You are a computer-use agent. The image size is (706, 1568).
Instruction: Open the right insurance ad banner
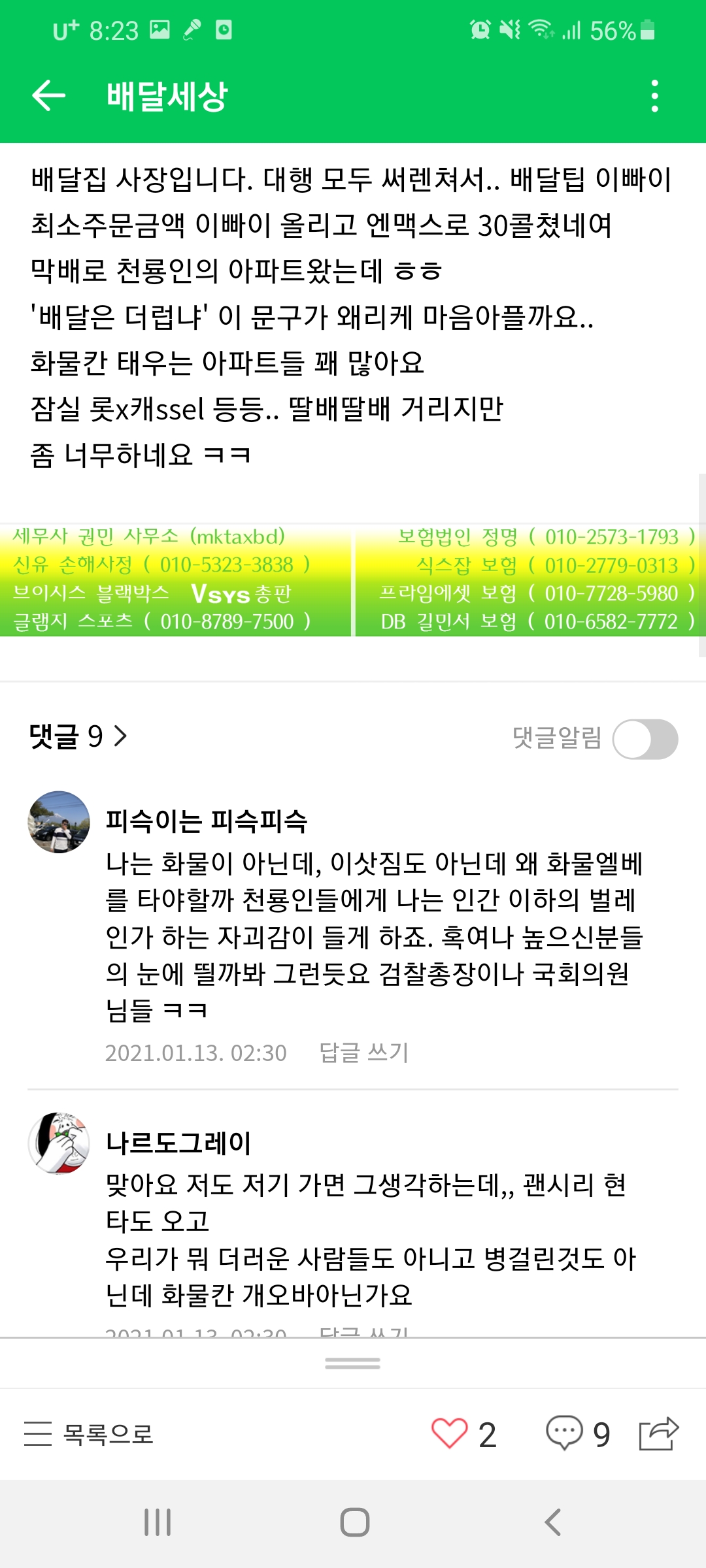(x=531, y=580)
